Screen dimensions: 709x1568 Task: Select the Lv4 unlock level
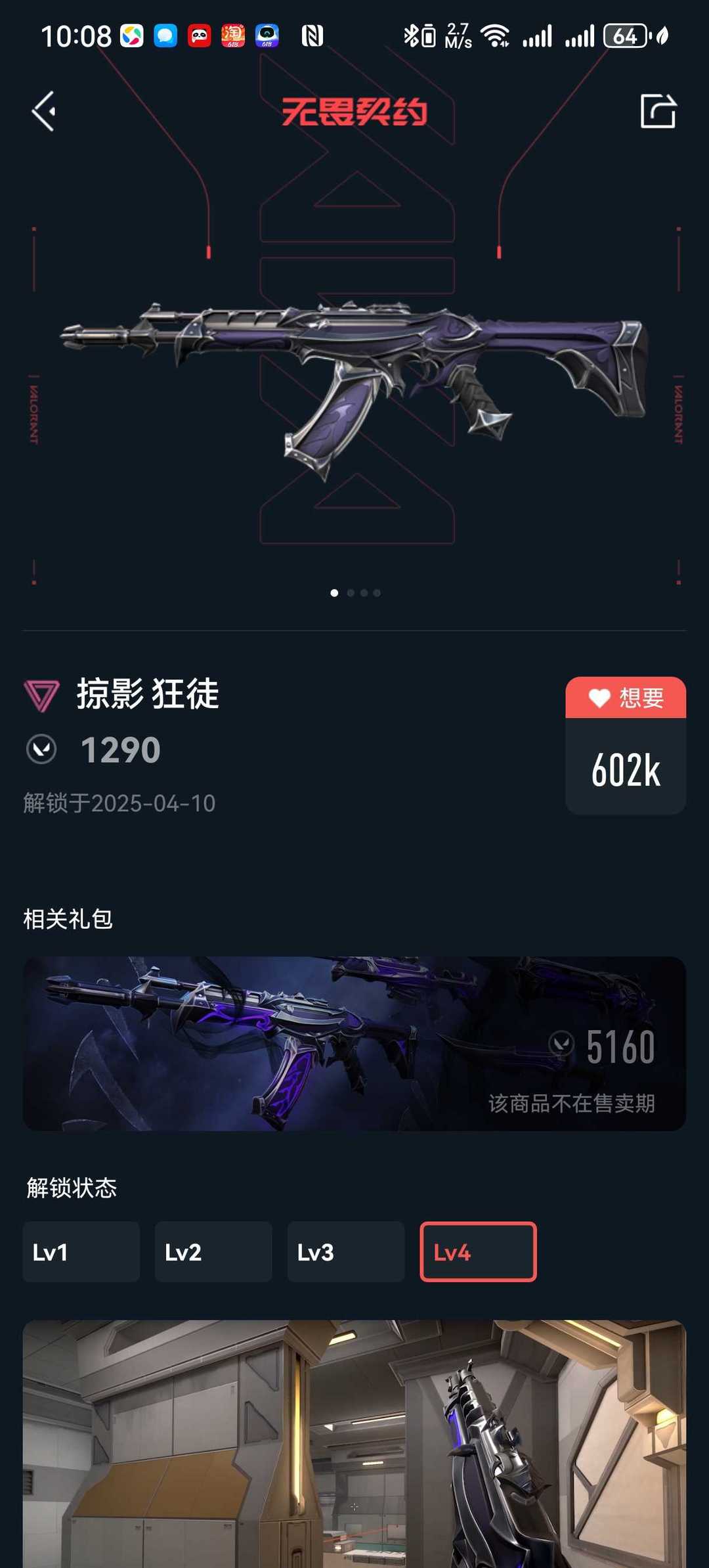479,1252
